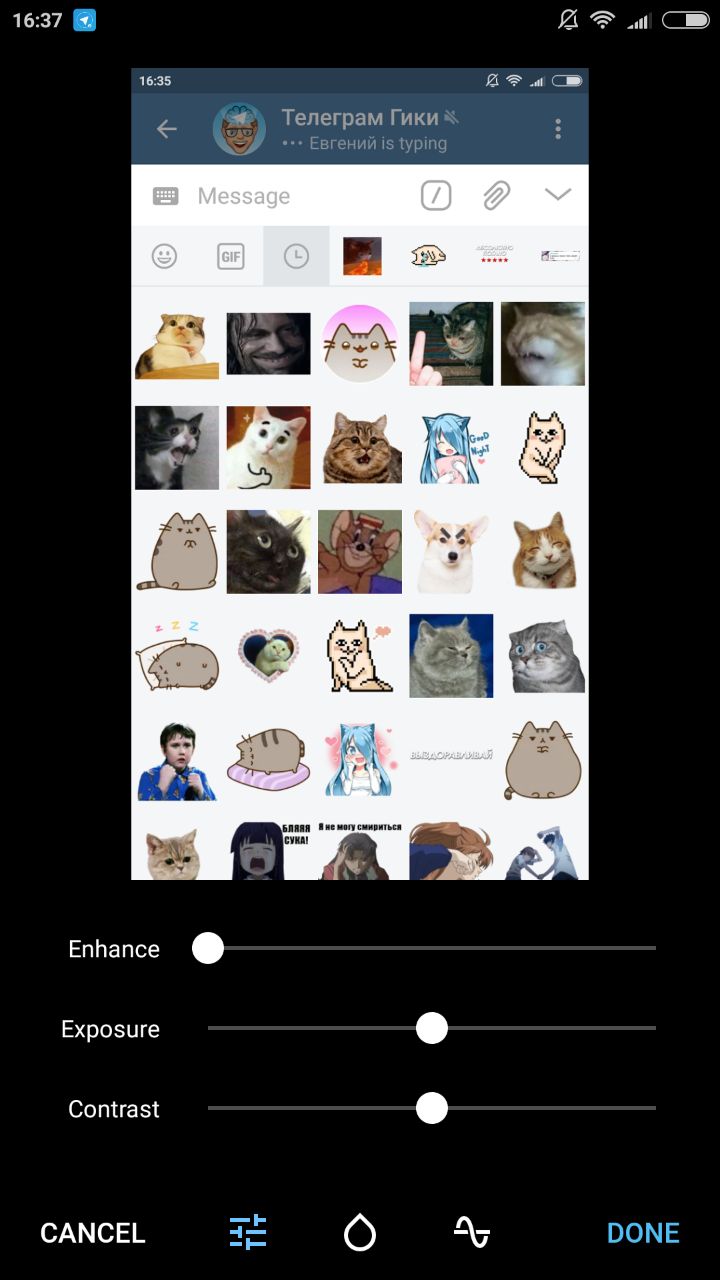Screen dimensions: 720x1280
Task: Tap the Exposure slider knob
Action: [x=432, y=1028]
